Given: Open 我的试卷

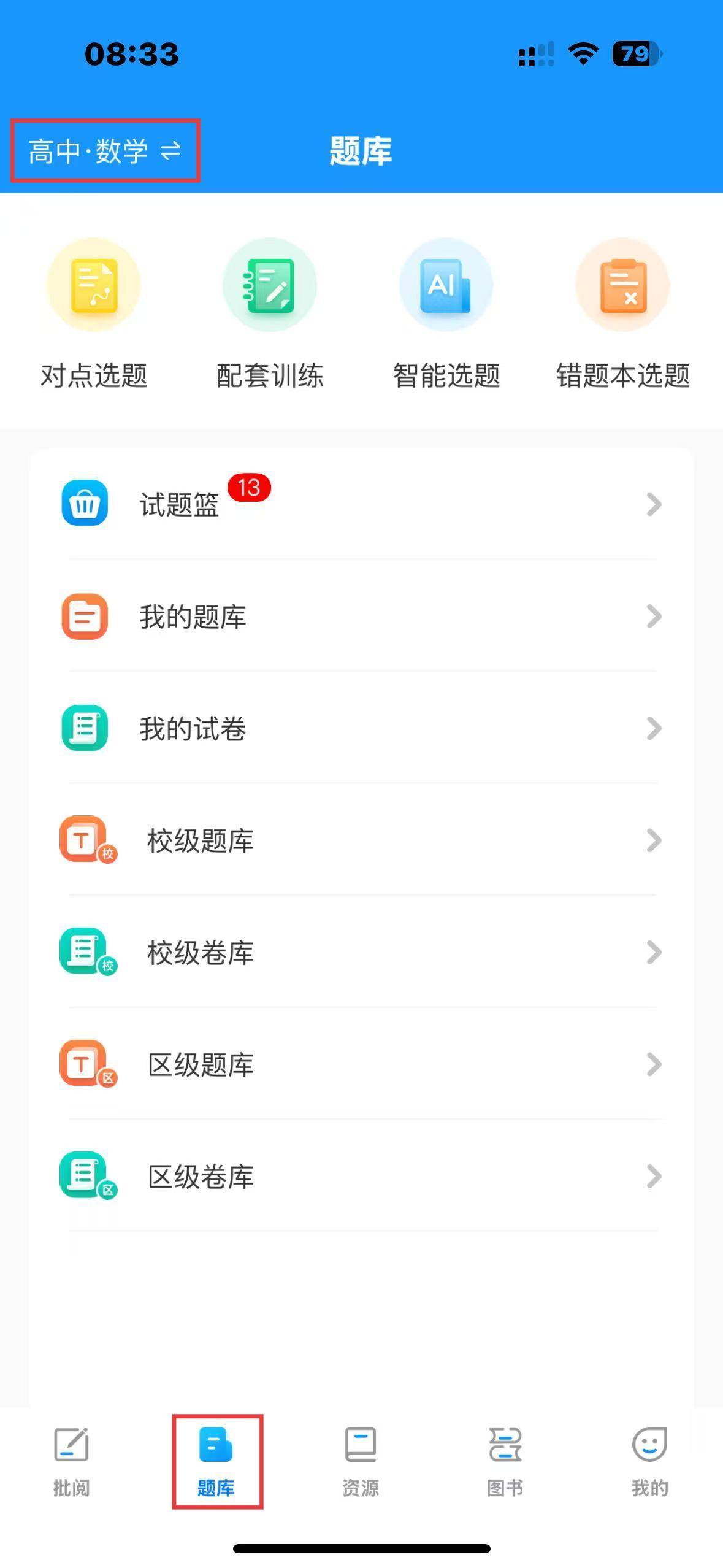Looking at the screenshot, I should point(362,728).
